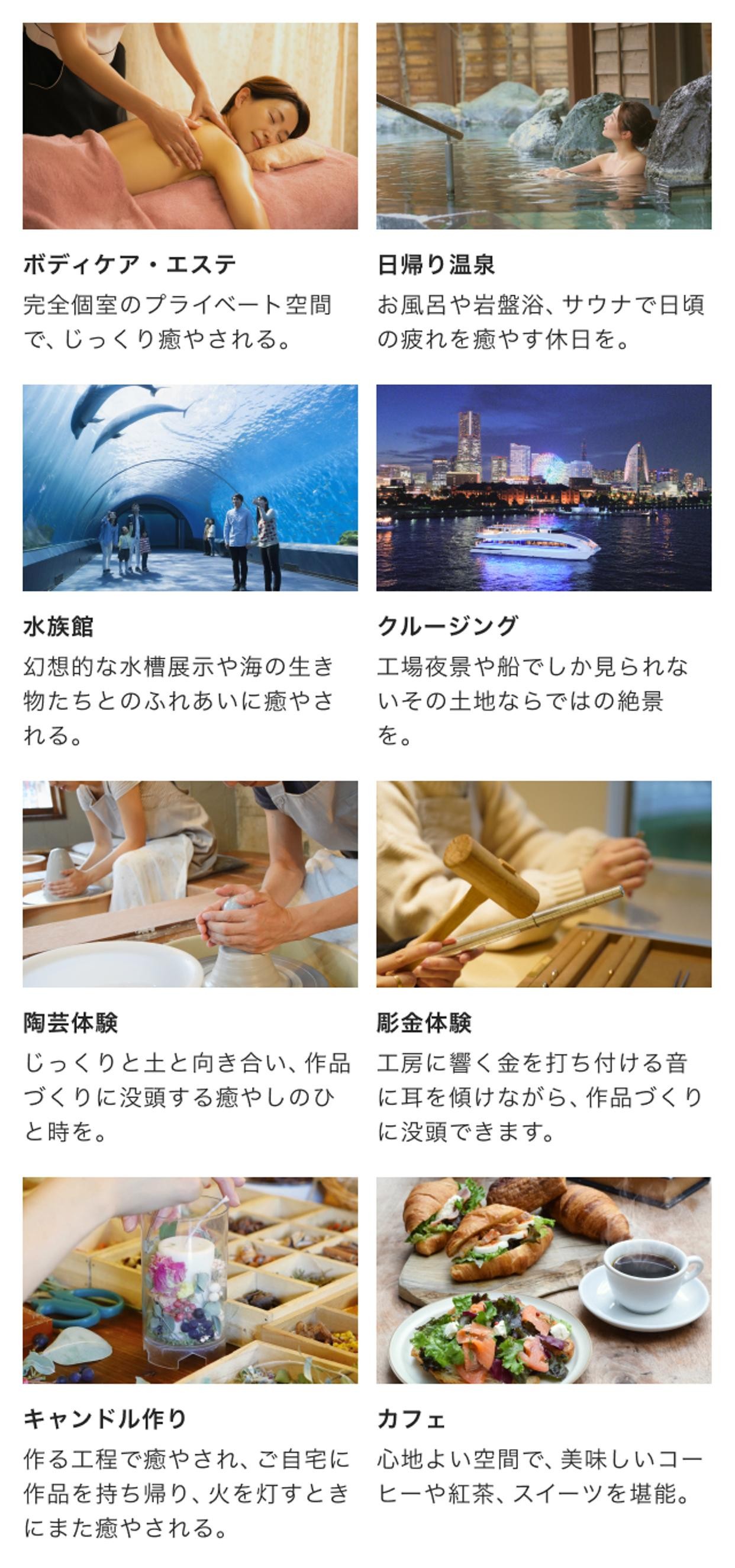The image size is (735, 1568).
Task: Select the 日帰り温泉 category card
Action: pyautogui.click(x=543, y=188)
